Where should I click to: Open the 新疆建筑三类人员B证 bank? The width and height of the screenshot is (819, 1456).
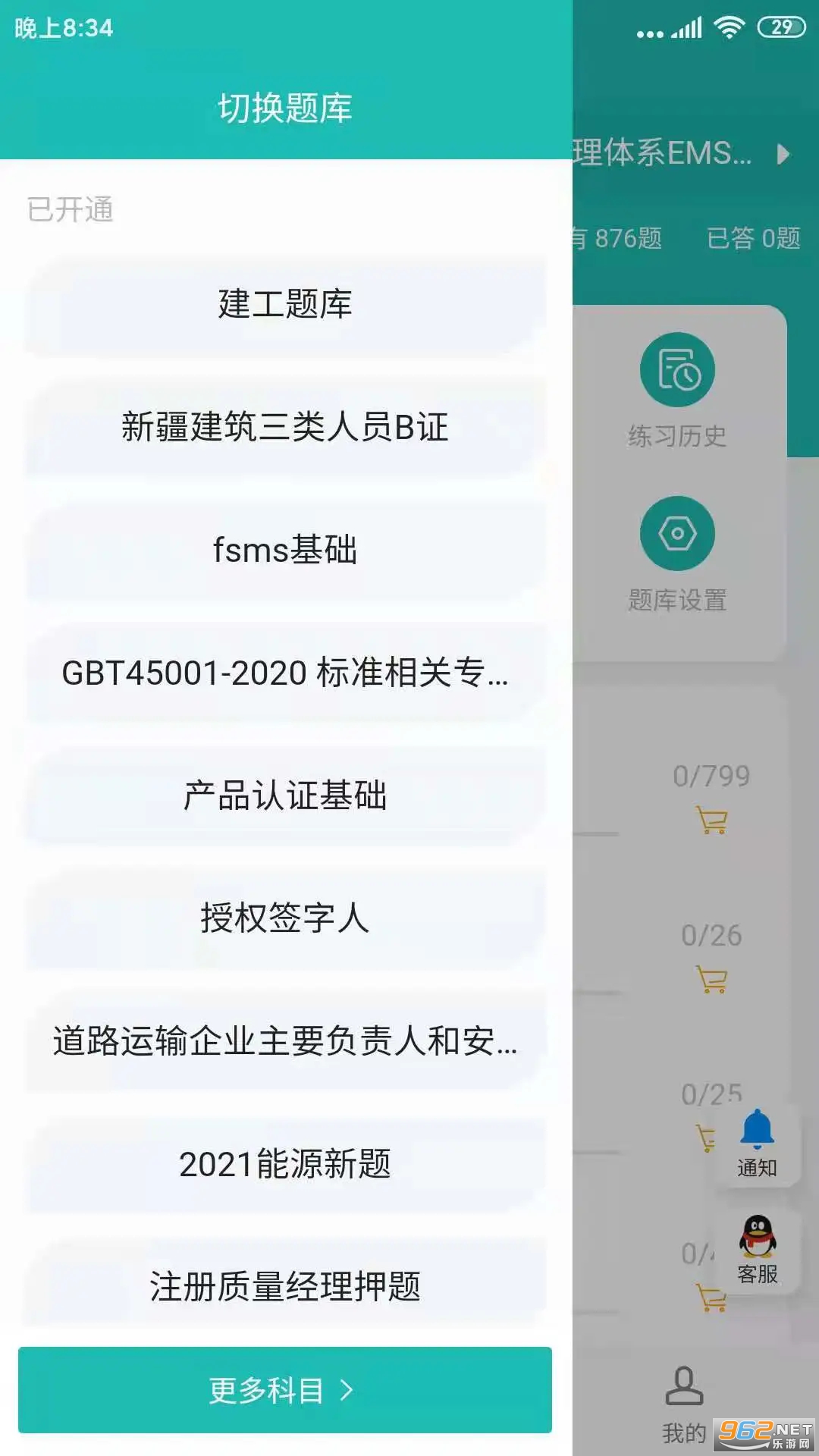[284, 428]
